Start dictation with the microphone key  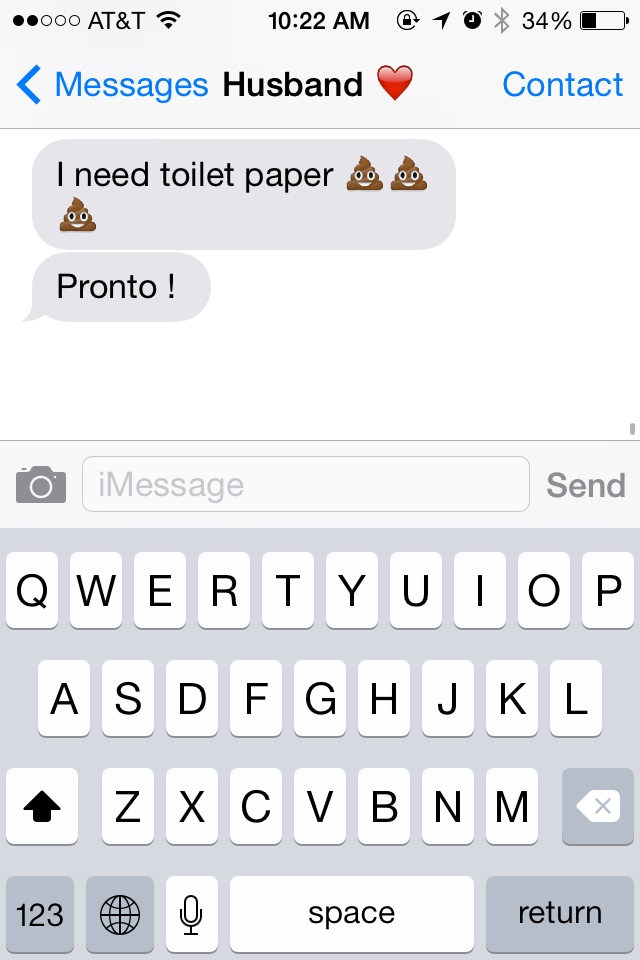coord(191,913)
